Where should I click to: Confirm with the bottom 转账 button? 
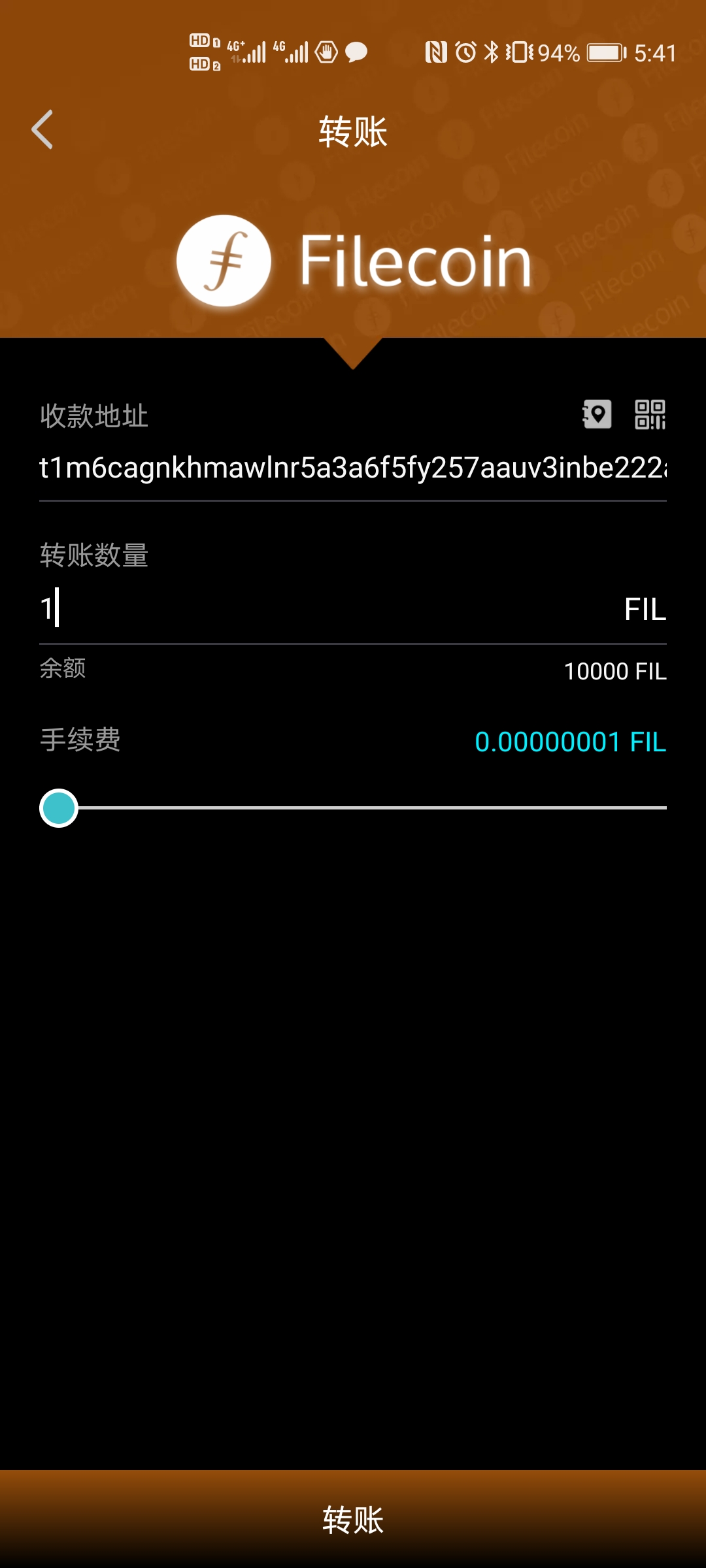pyautogui.click(x=353, y=1519)
